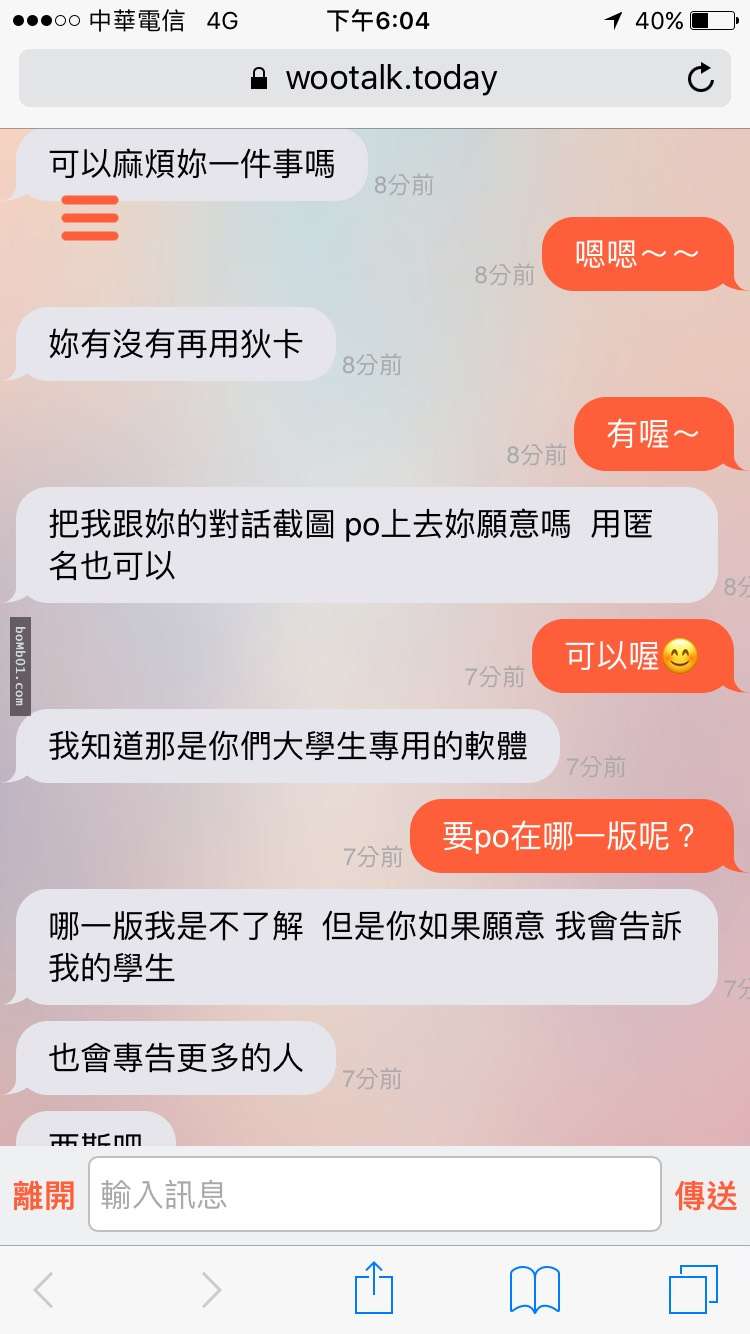Go back in Safari

[43, 1290]
